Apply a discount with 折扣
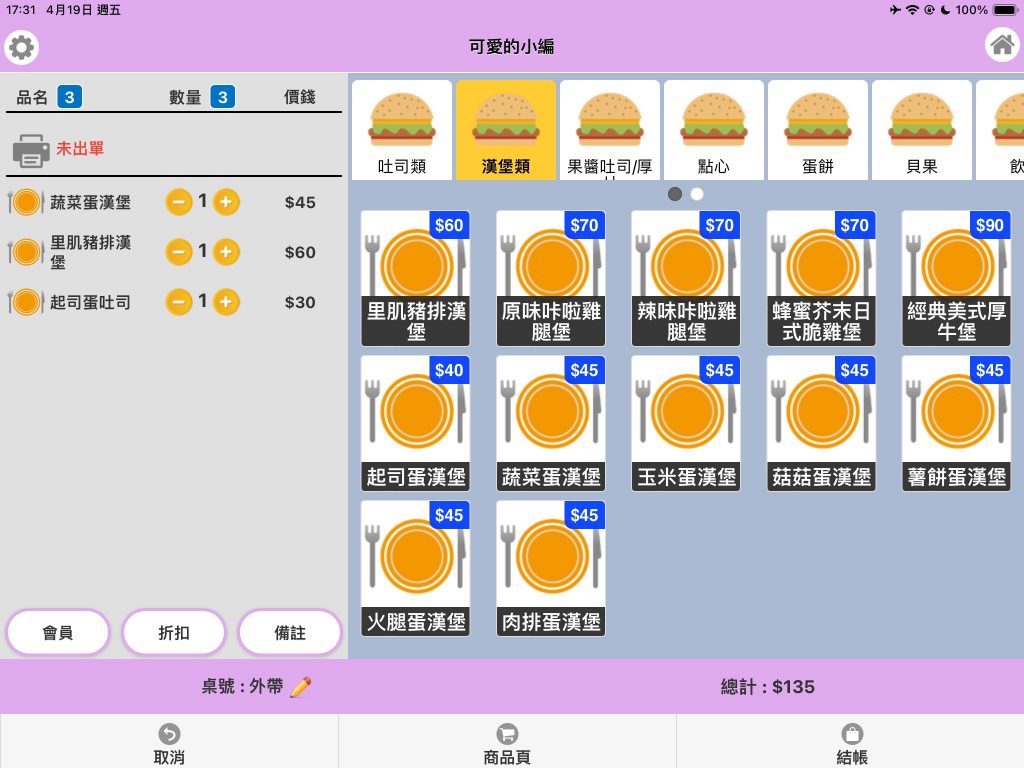The height and width of the screenshot is (768, 1024). (x=174, y=632)
